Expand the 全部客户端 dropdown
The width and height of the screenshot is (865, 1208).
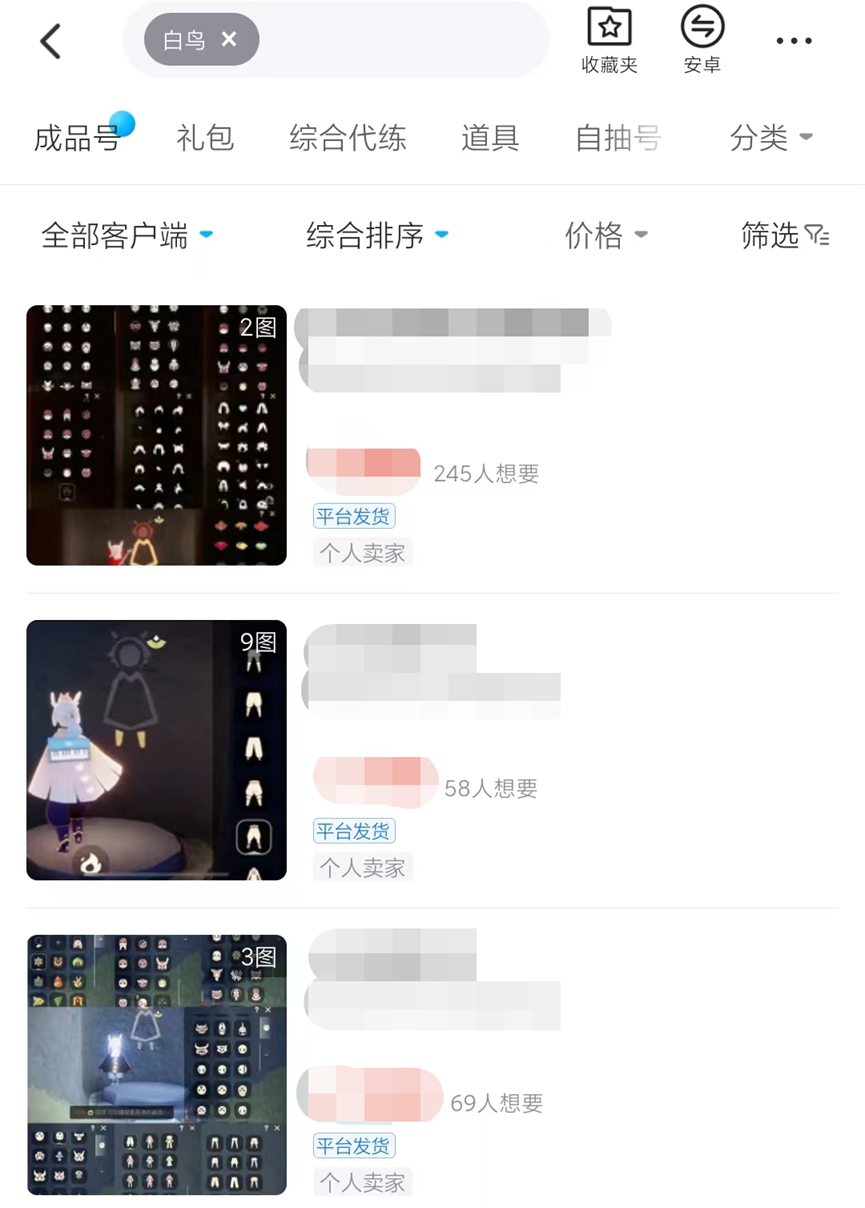click(127, 236)
